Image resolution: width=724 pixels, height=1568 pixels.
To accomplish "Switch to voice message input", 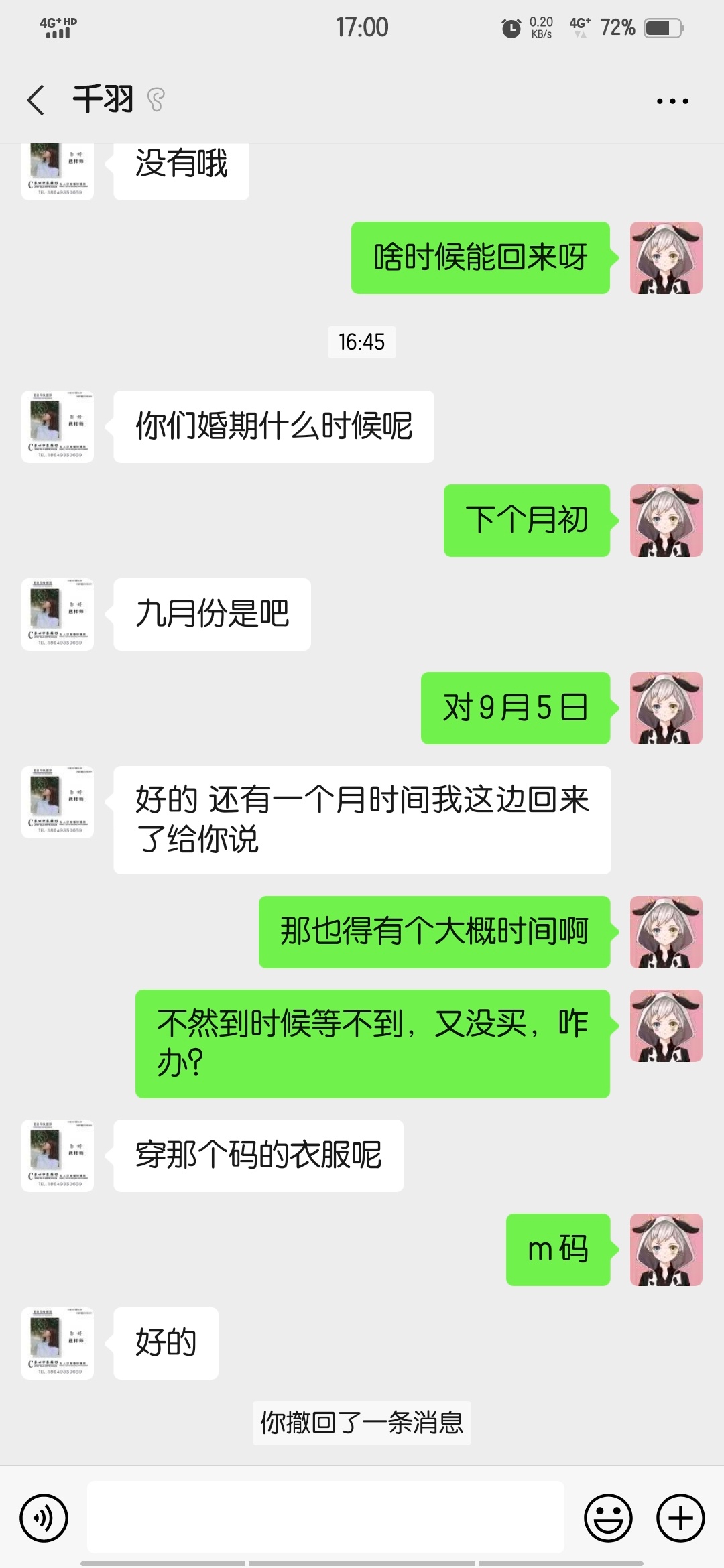I will tap(44, 1518).
